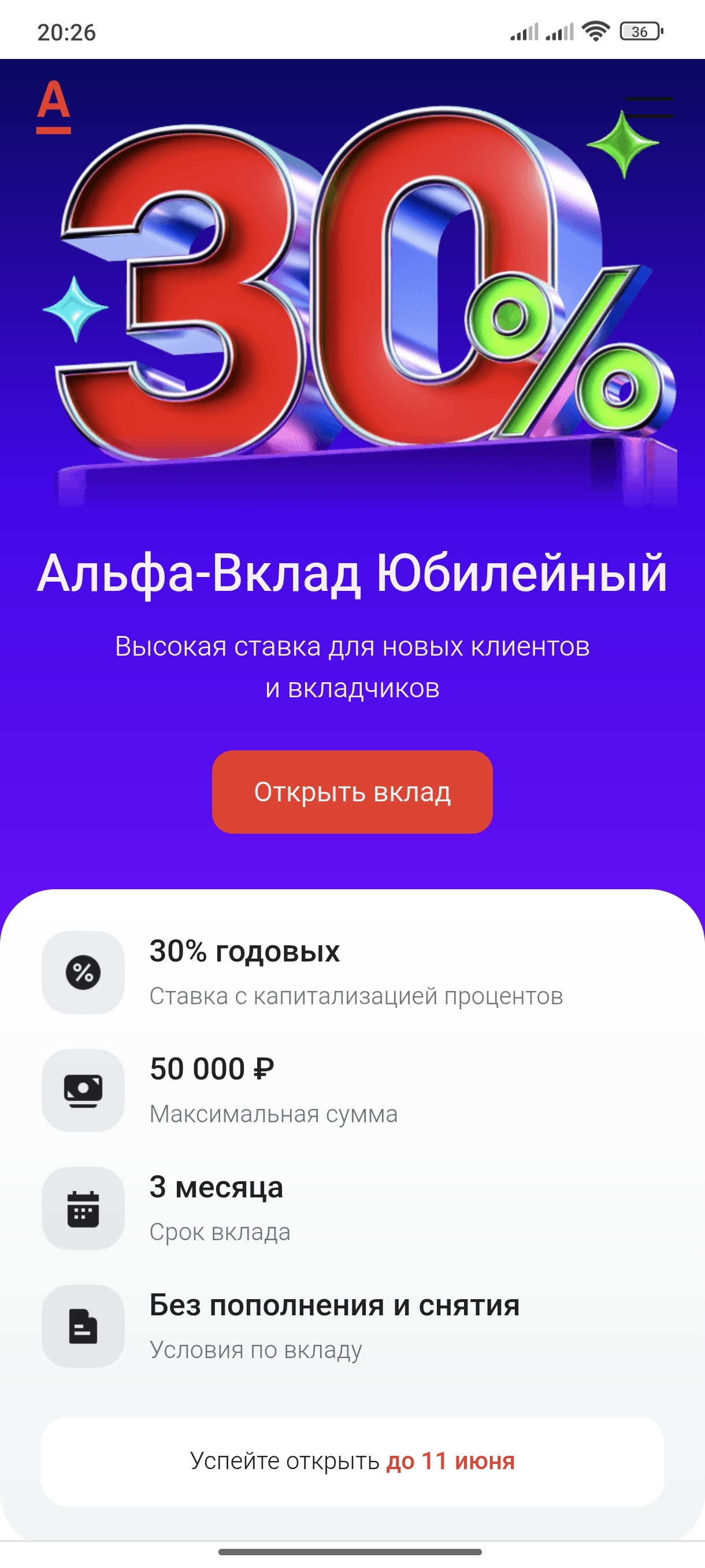The image size is (705, 1568).
Task: Open the hamburger menu
Action: click(x=649, y=107)
